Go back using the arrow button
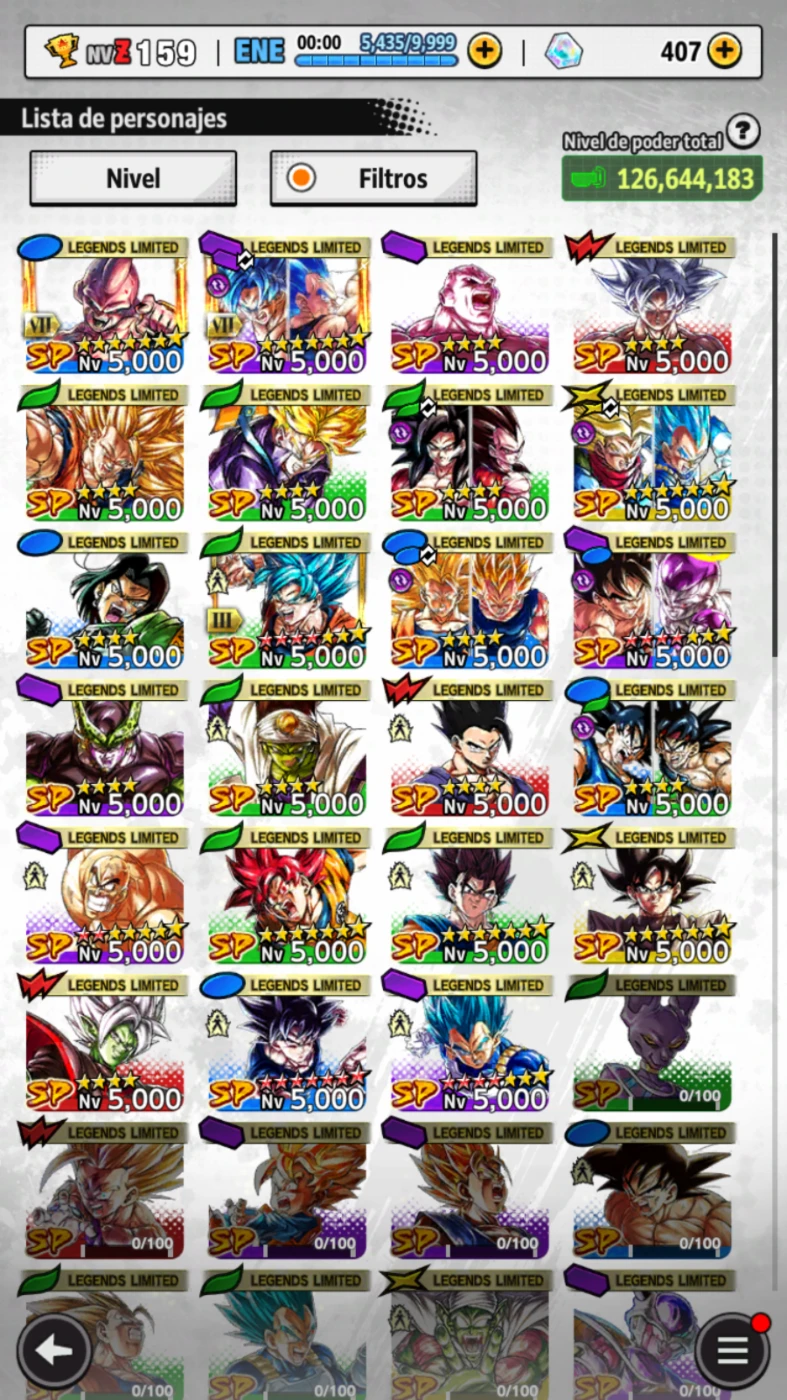This screenshot has height=1400, width=787. (x=54, y=1352)
